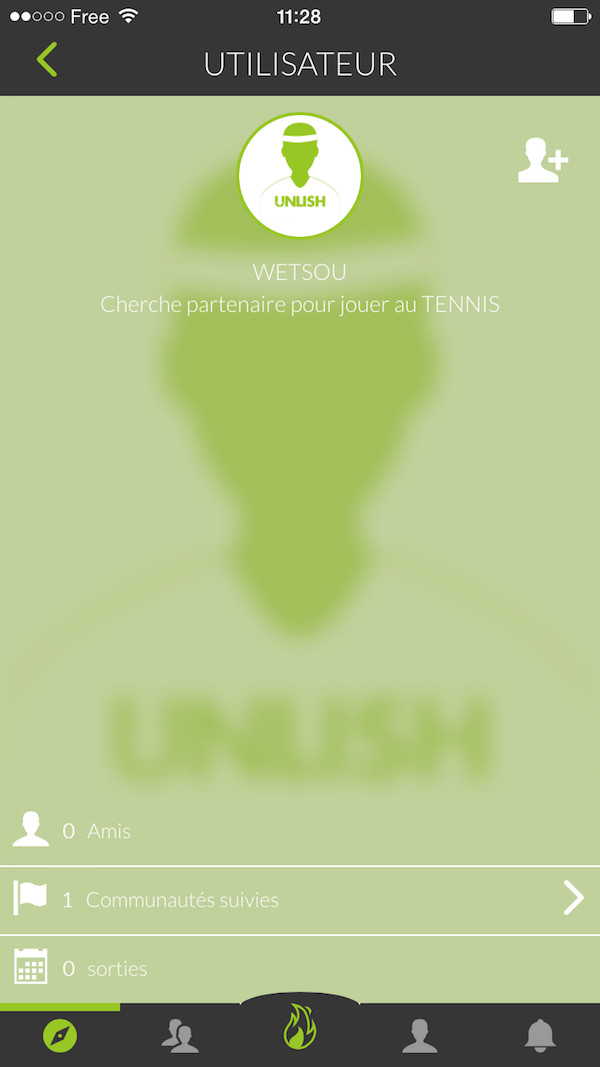600x1067 pixels.
Task: Go back using the green arrow
Action: tap(47, 60)
